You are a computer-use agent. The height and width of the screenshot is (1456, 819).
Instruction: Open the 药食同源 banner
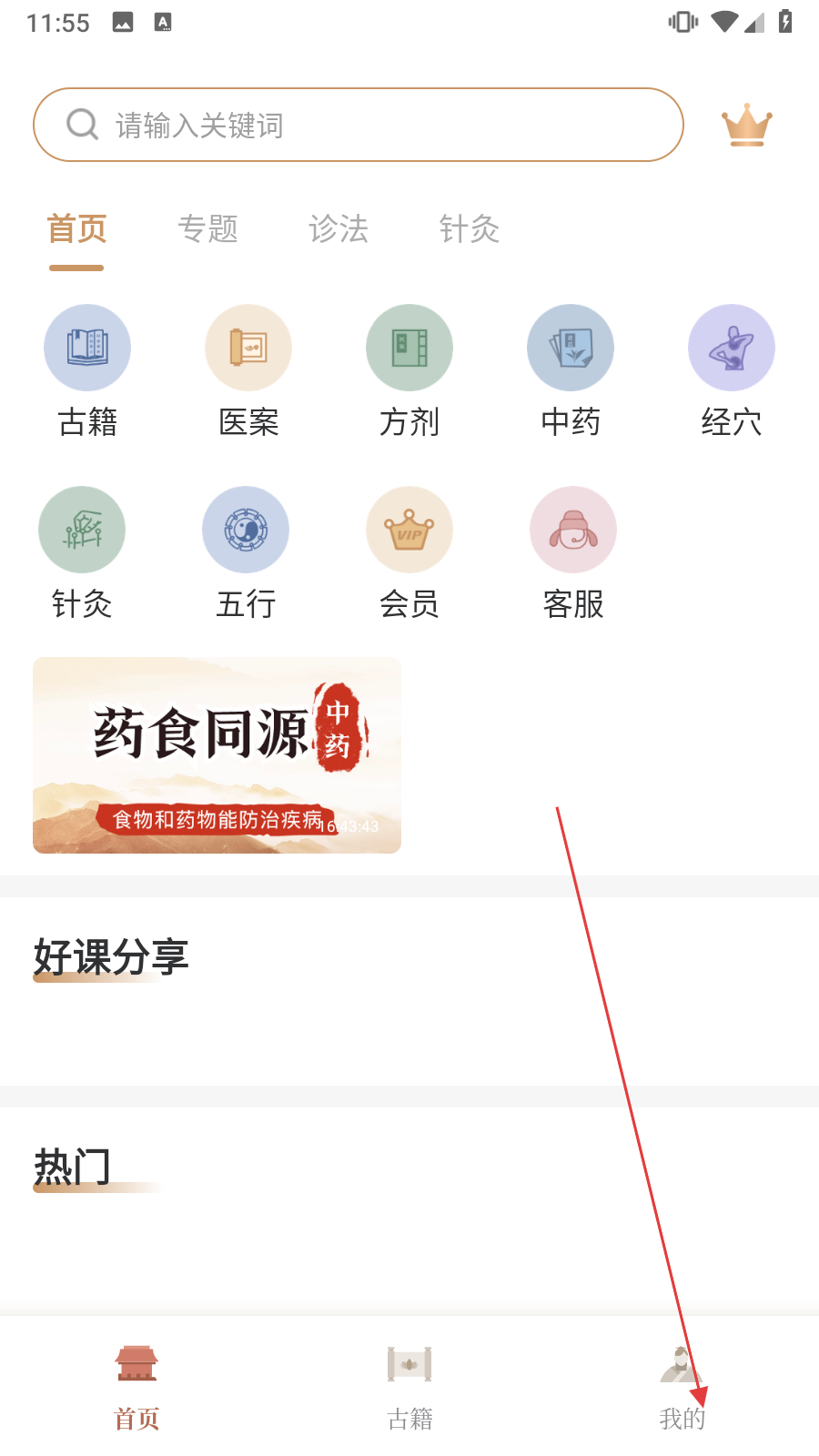tap(217, 755)
